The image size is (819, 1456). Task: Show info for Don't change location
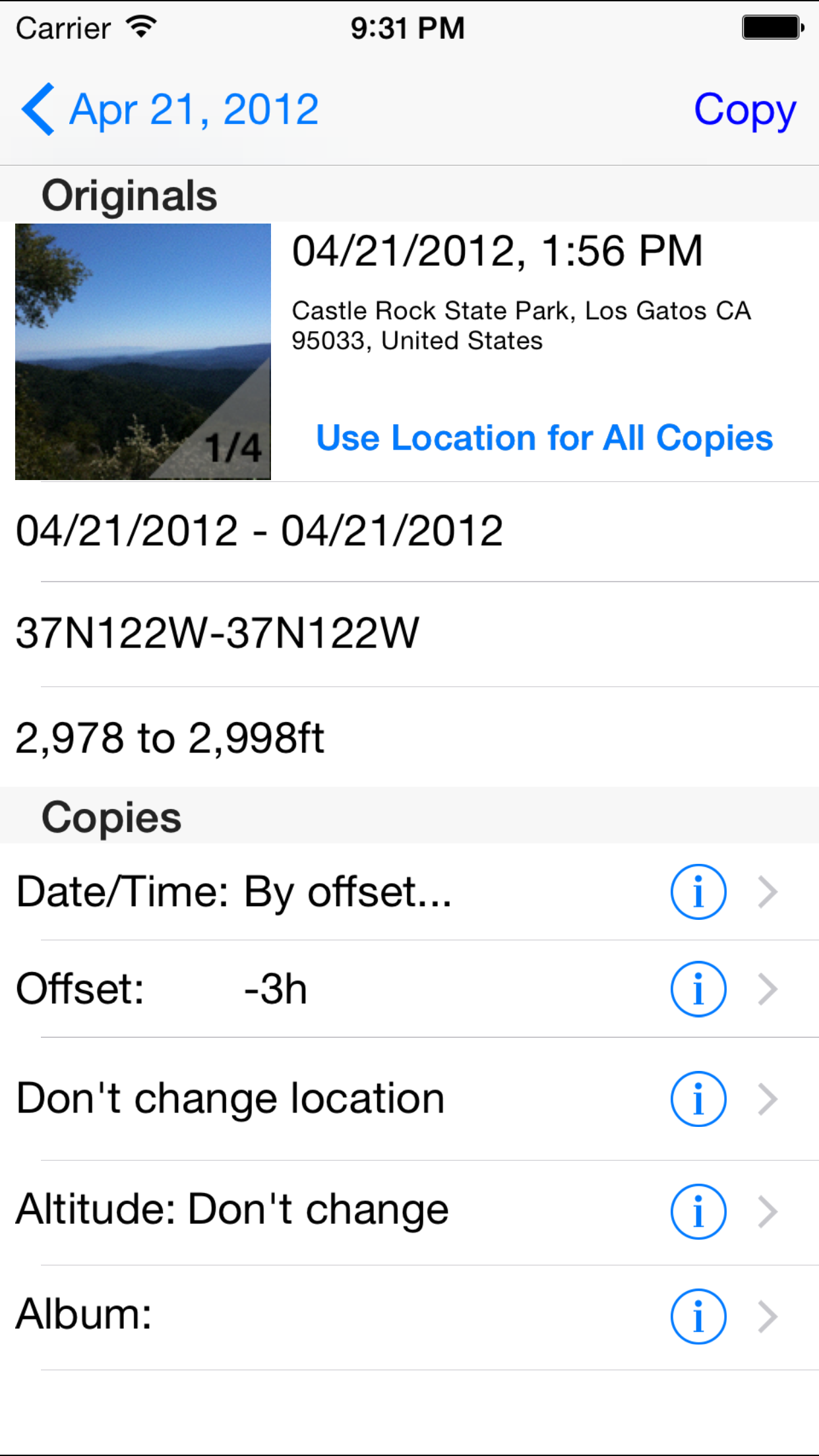(698, 1099)
